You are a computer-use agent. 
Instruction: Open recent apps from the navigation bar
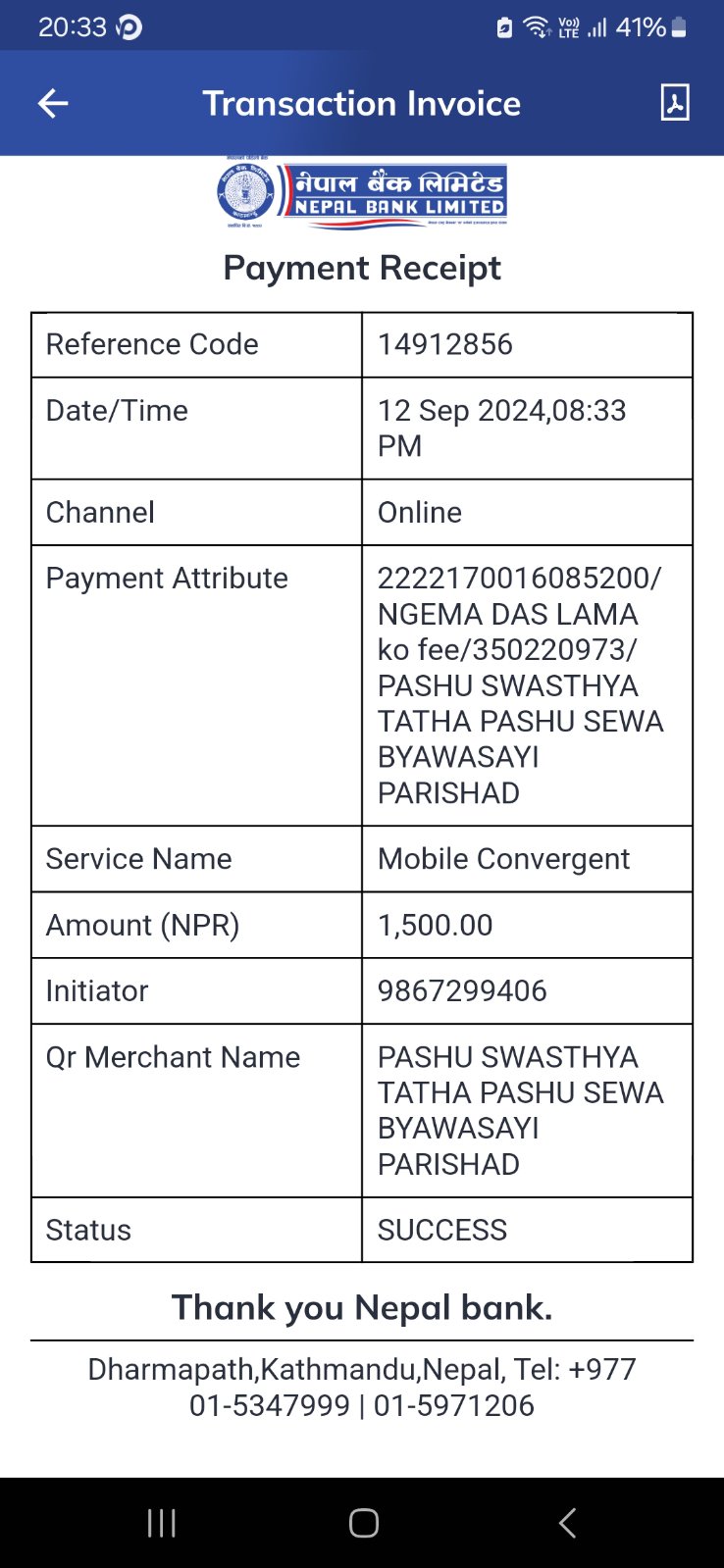[x=161, y=1522]
